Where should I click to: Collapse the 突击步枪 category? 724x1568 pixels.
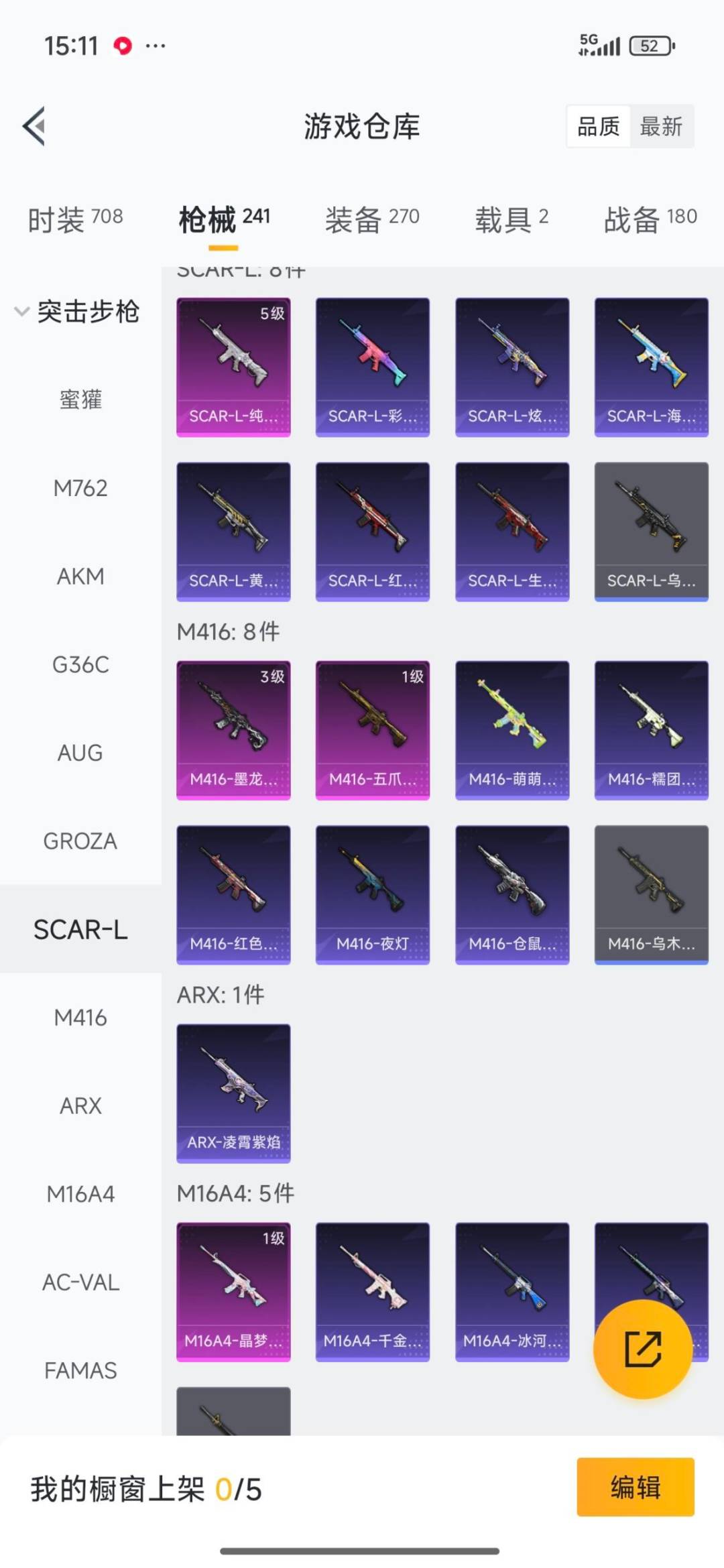click(x=77, y=312)
